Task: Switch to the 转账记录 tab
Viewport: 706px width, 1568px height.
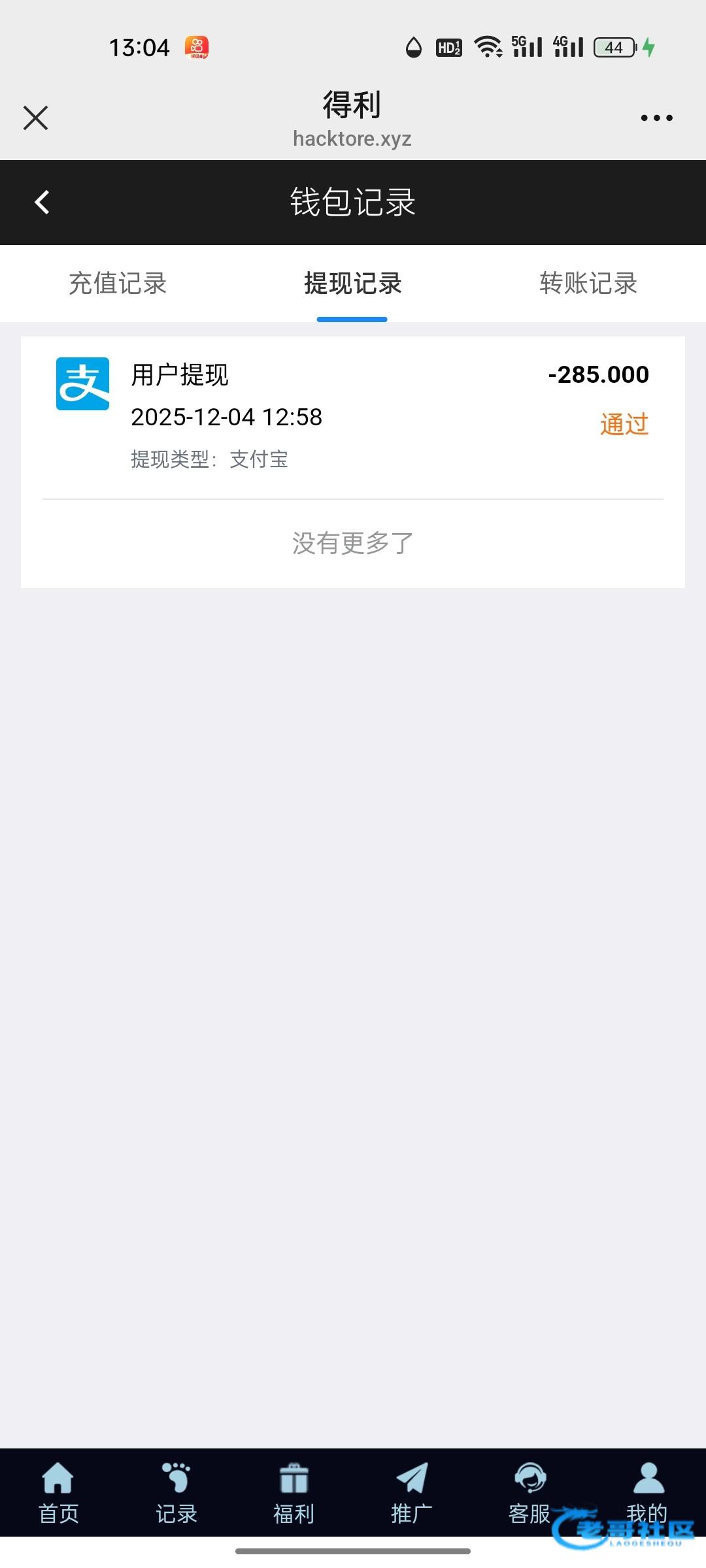Action: (588, 284)
